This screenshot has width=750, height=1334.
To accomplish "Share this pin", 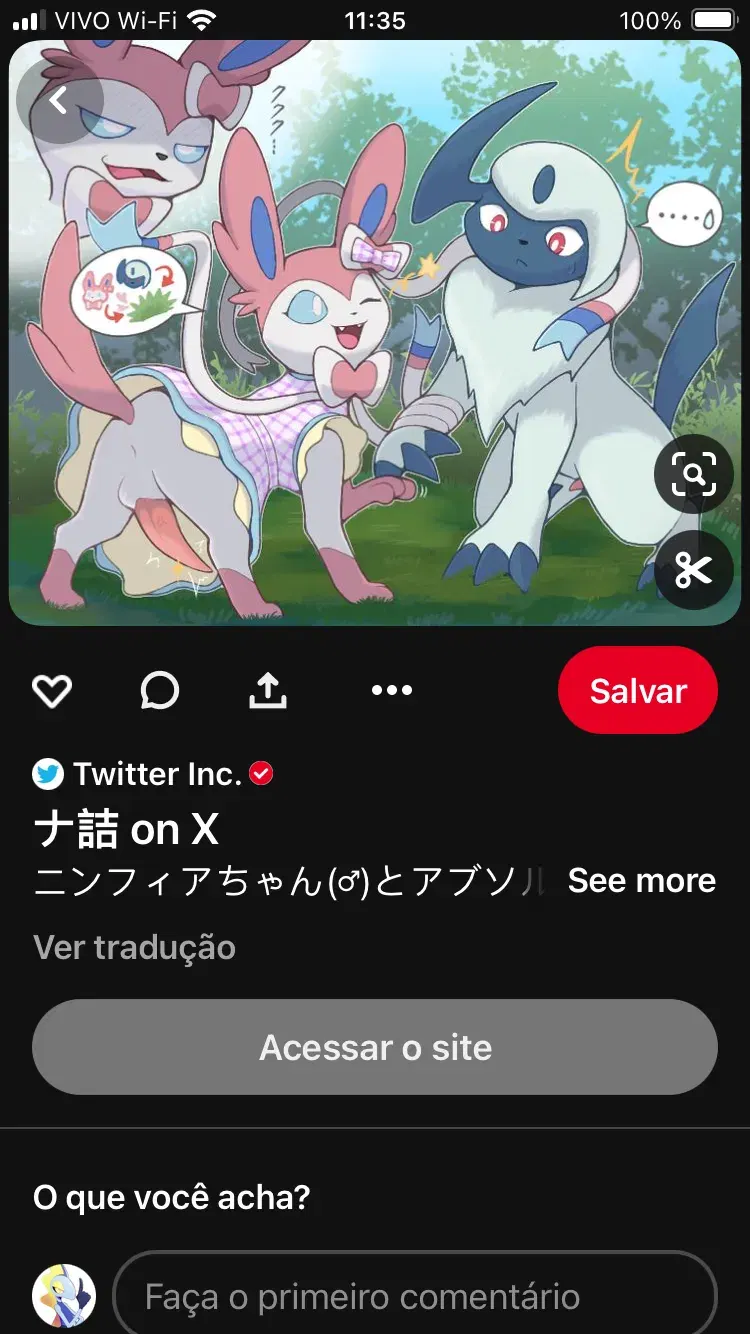I will [x=267, y=690].
